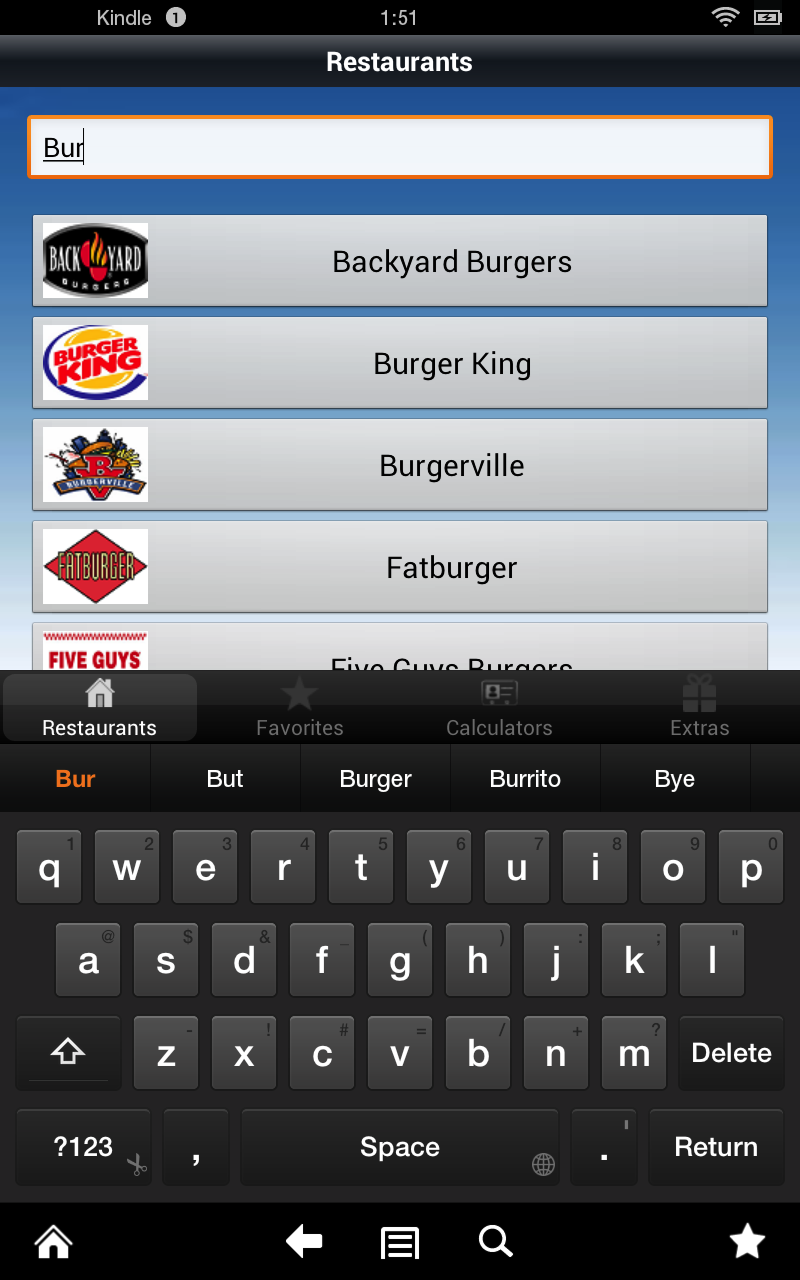Tap the search magnifier in the bottom bar
Screen dimensions: 800x1280
(x=495, y=1242)
